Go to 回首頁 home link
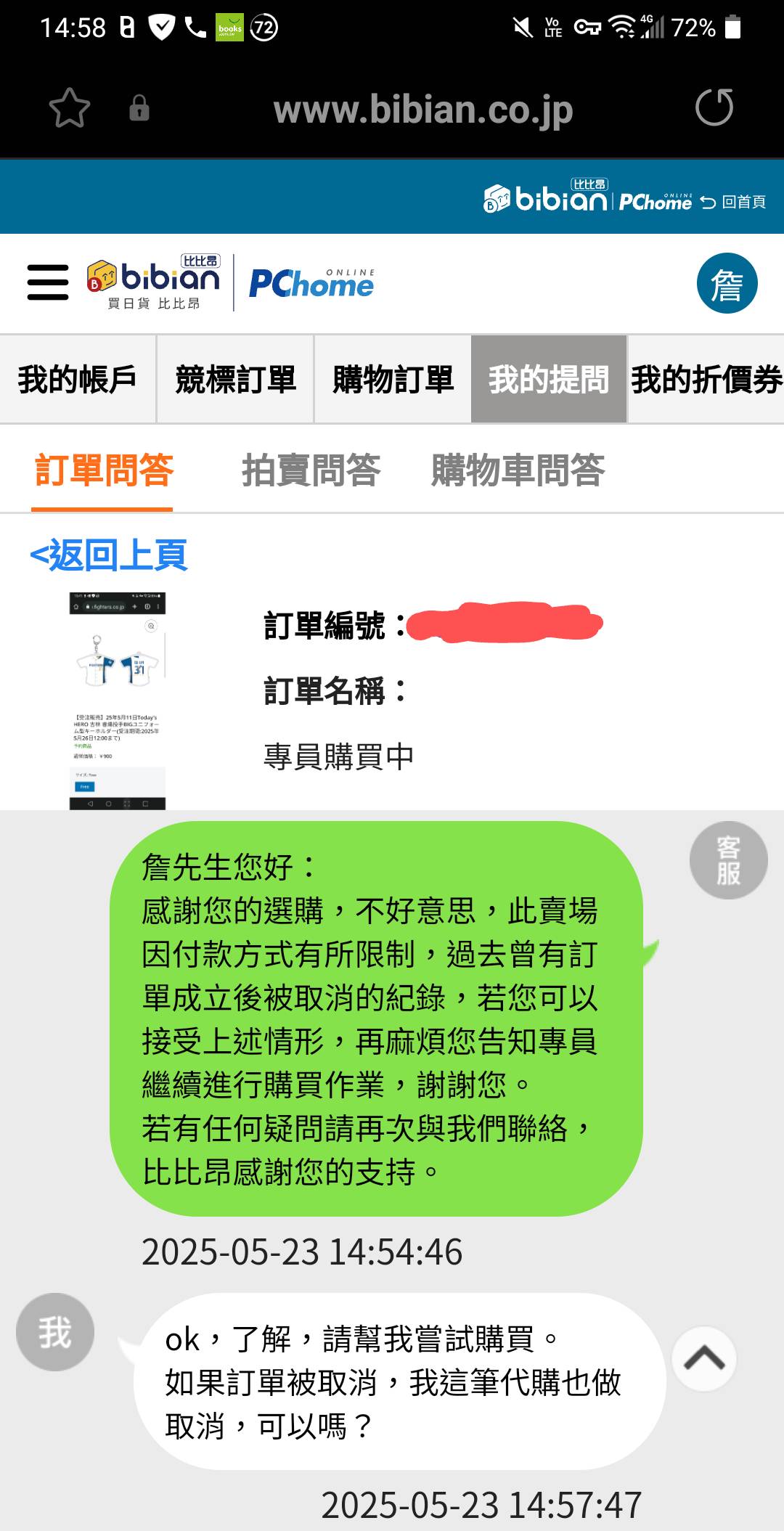This screenshot has height=1531, width=784. tap(734, 202)
